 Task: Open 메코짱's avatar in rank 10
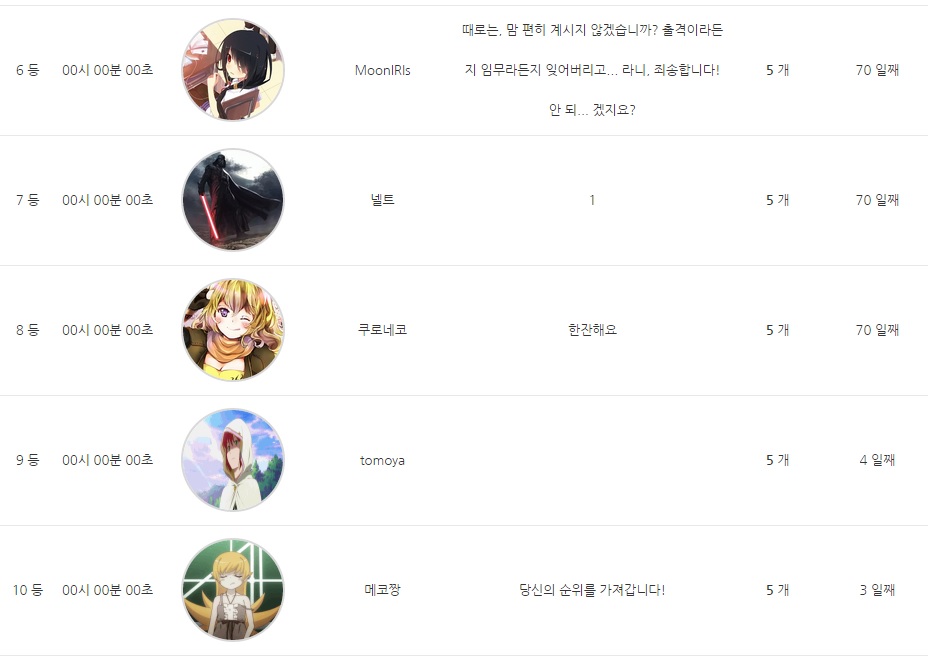coord(233,590)
